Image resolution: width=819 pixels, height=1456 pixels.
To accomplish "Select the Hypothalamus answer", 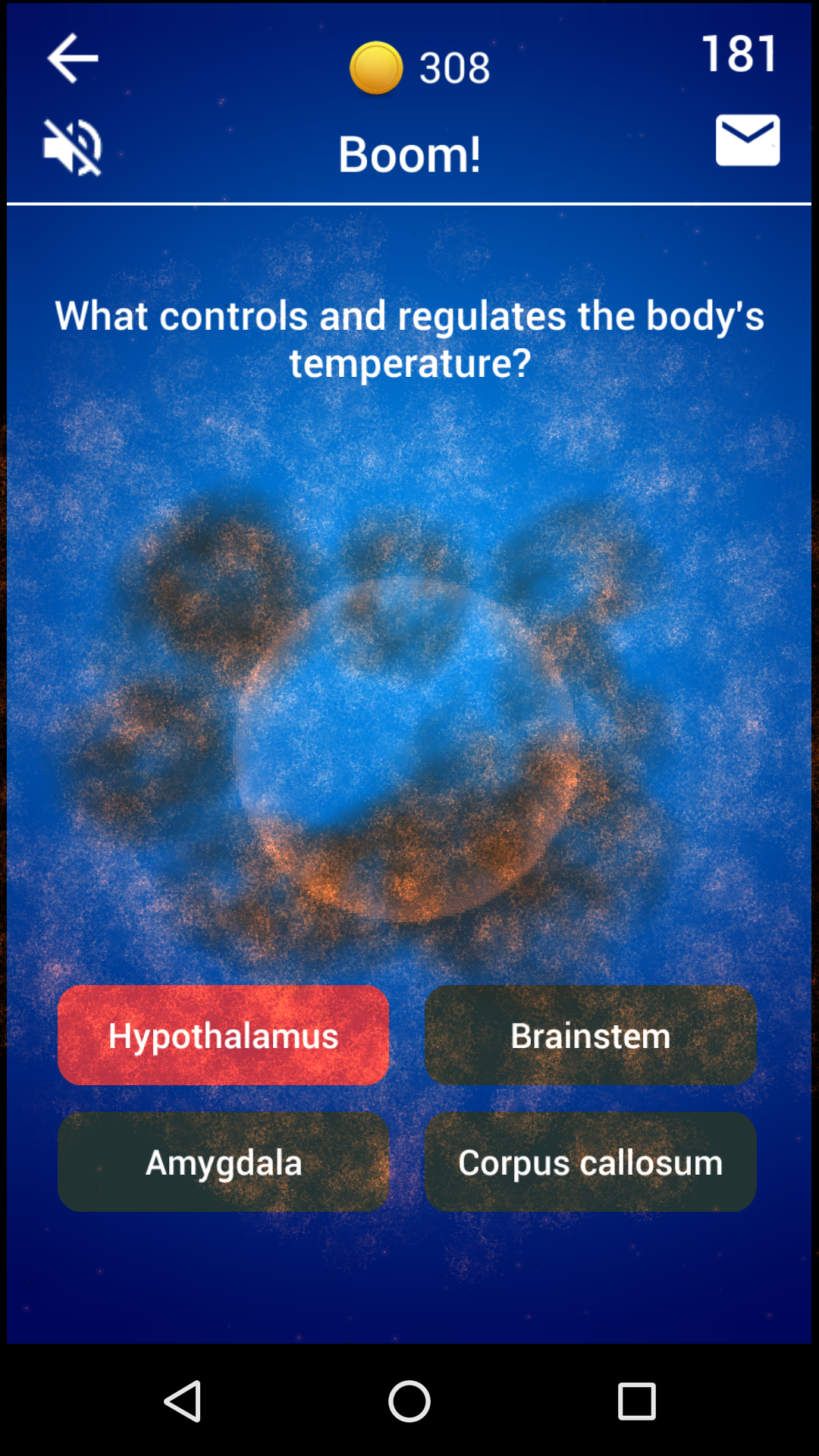I will [224, 1035].
